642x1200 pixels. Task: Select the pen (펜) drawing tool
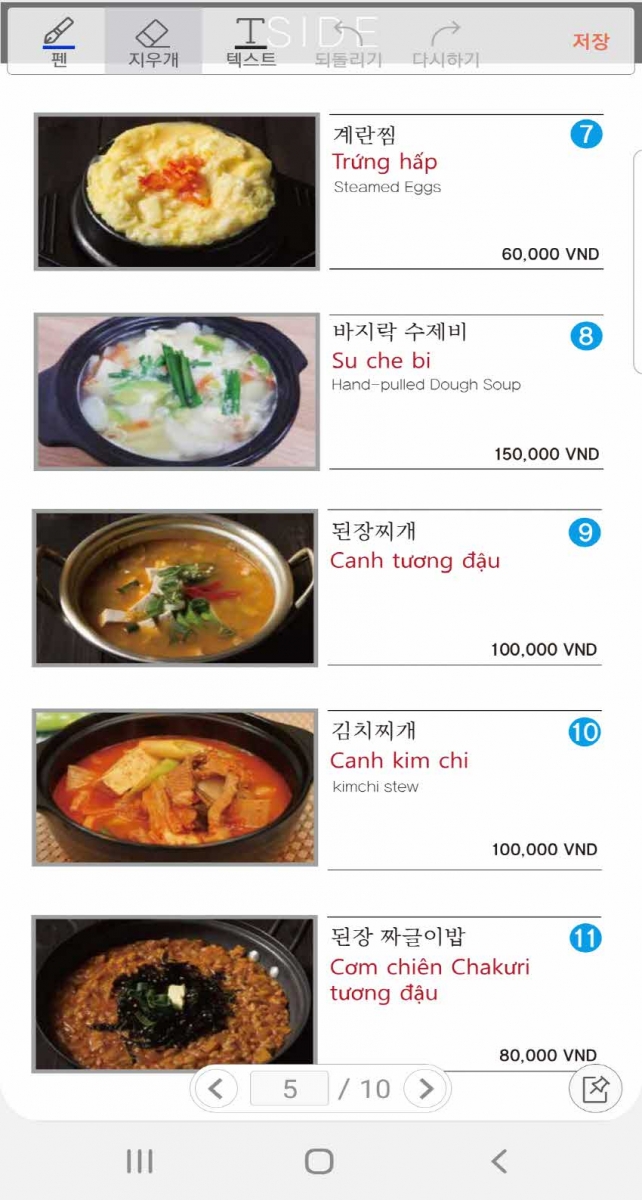[59, 42]
